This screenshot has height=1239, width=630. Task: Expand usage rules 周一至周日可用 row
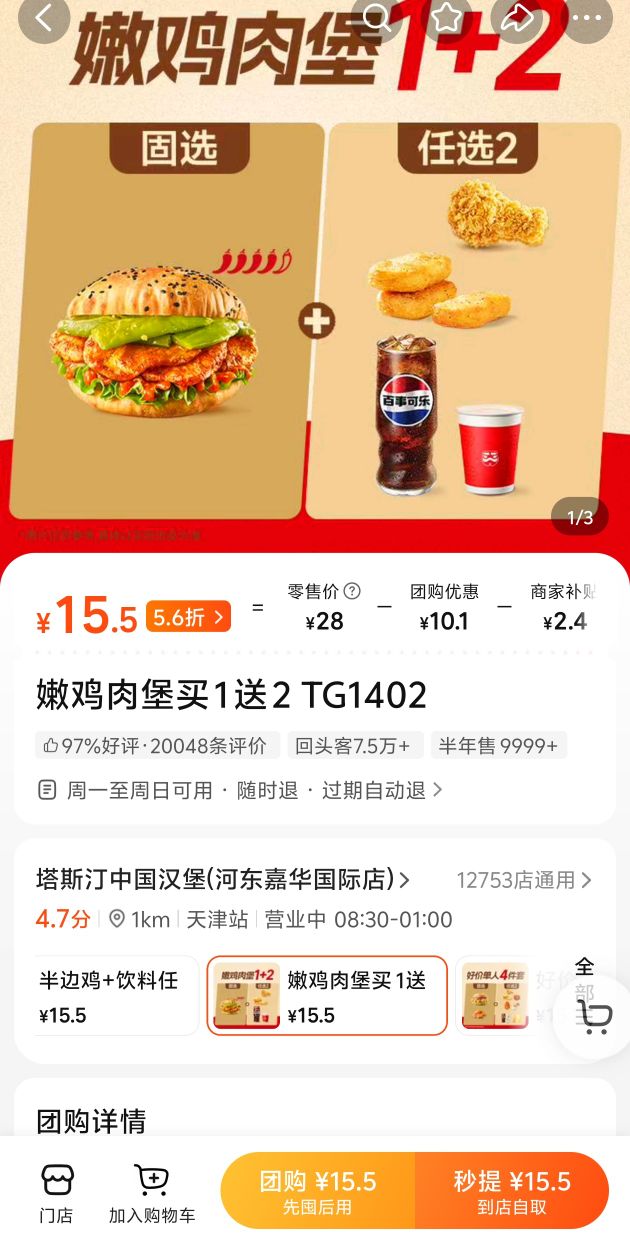[x=240, y=790]
